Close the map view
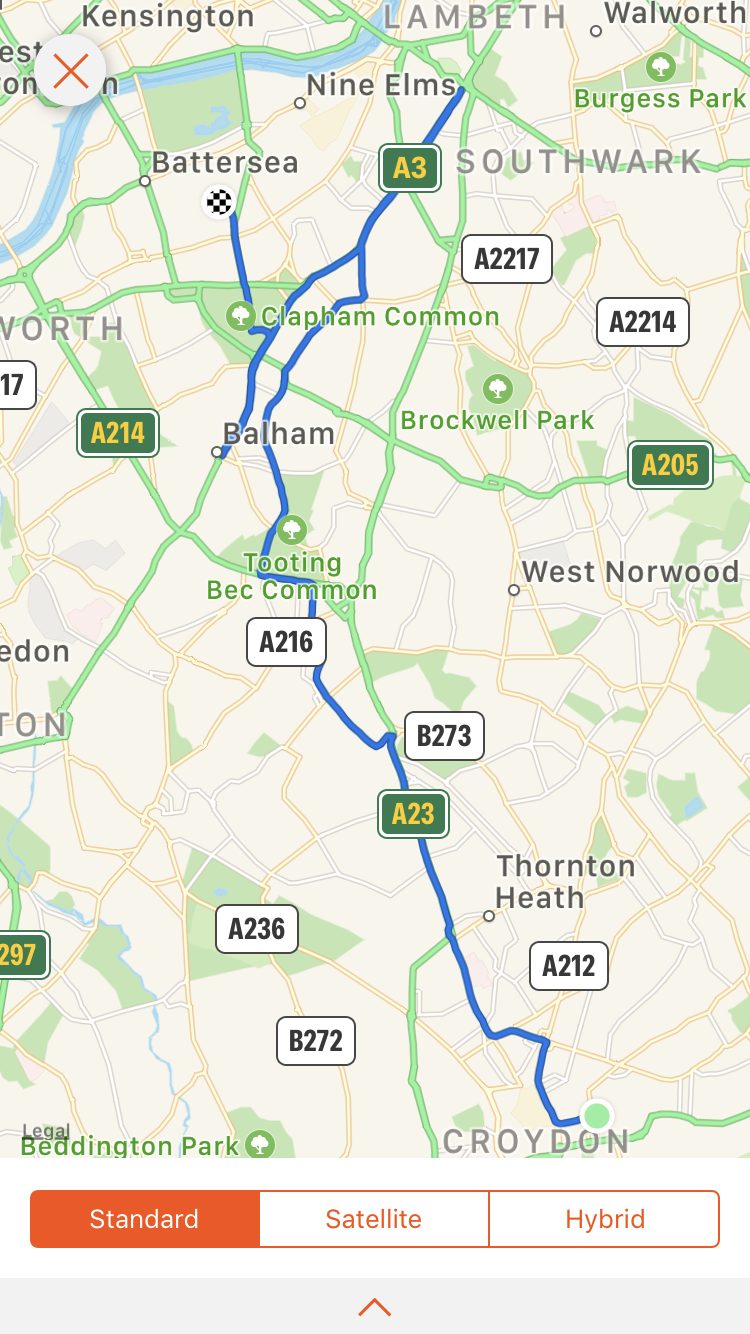750x1334 pixels. click(x=71, y=71)
